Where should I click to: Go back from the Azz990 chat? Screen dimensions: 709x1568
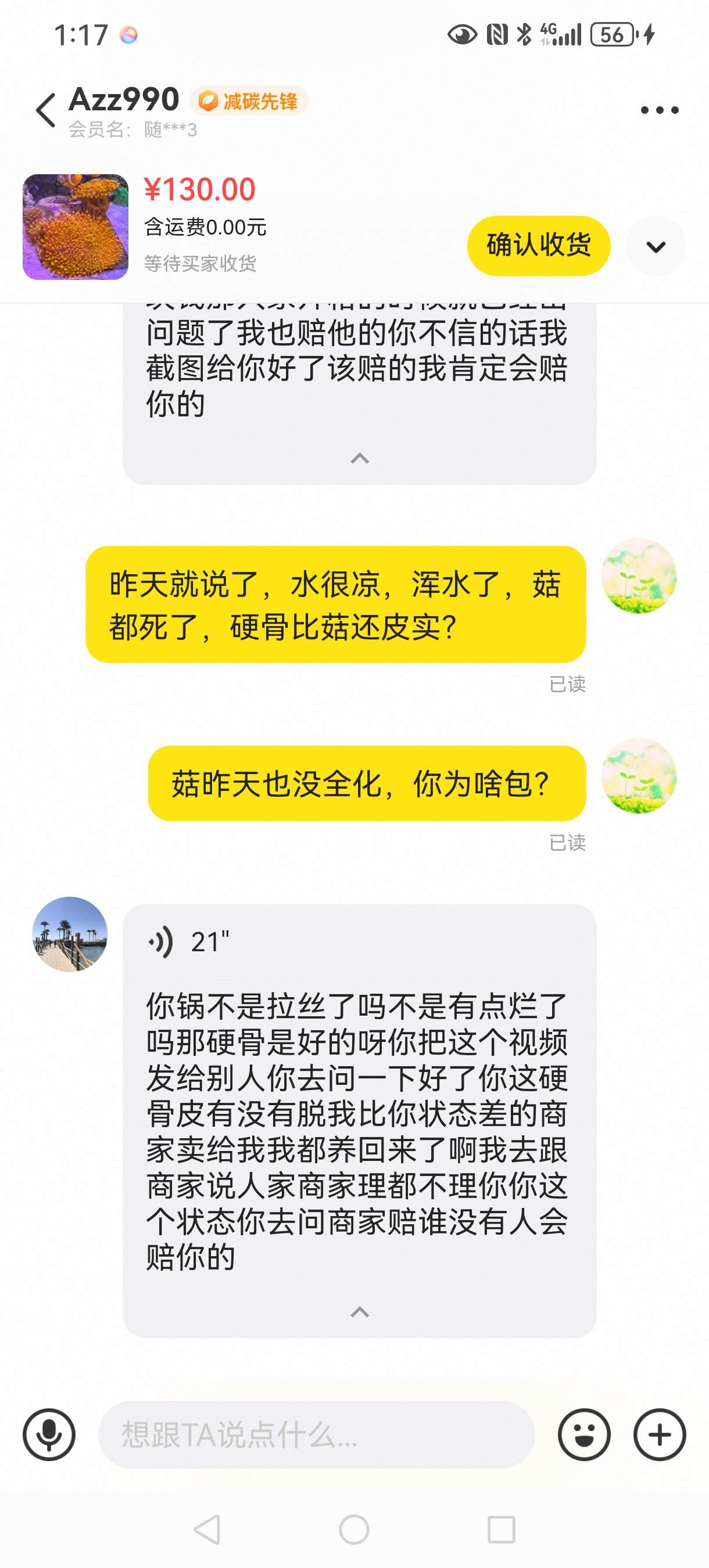[x=46, y=110]
